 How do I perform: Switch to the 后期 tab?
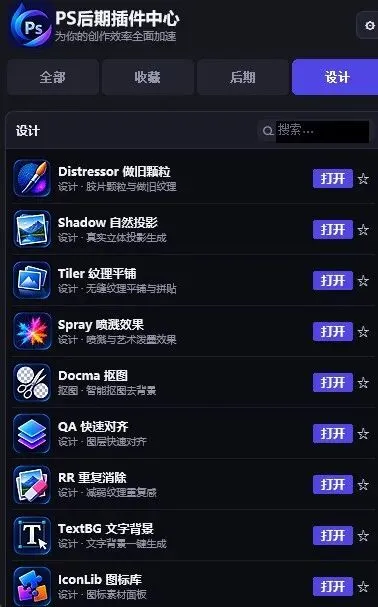[x=243, y=77]
